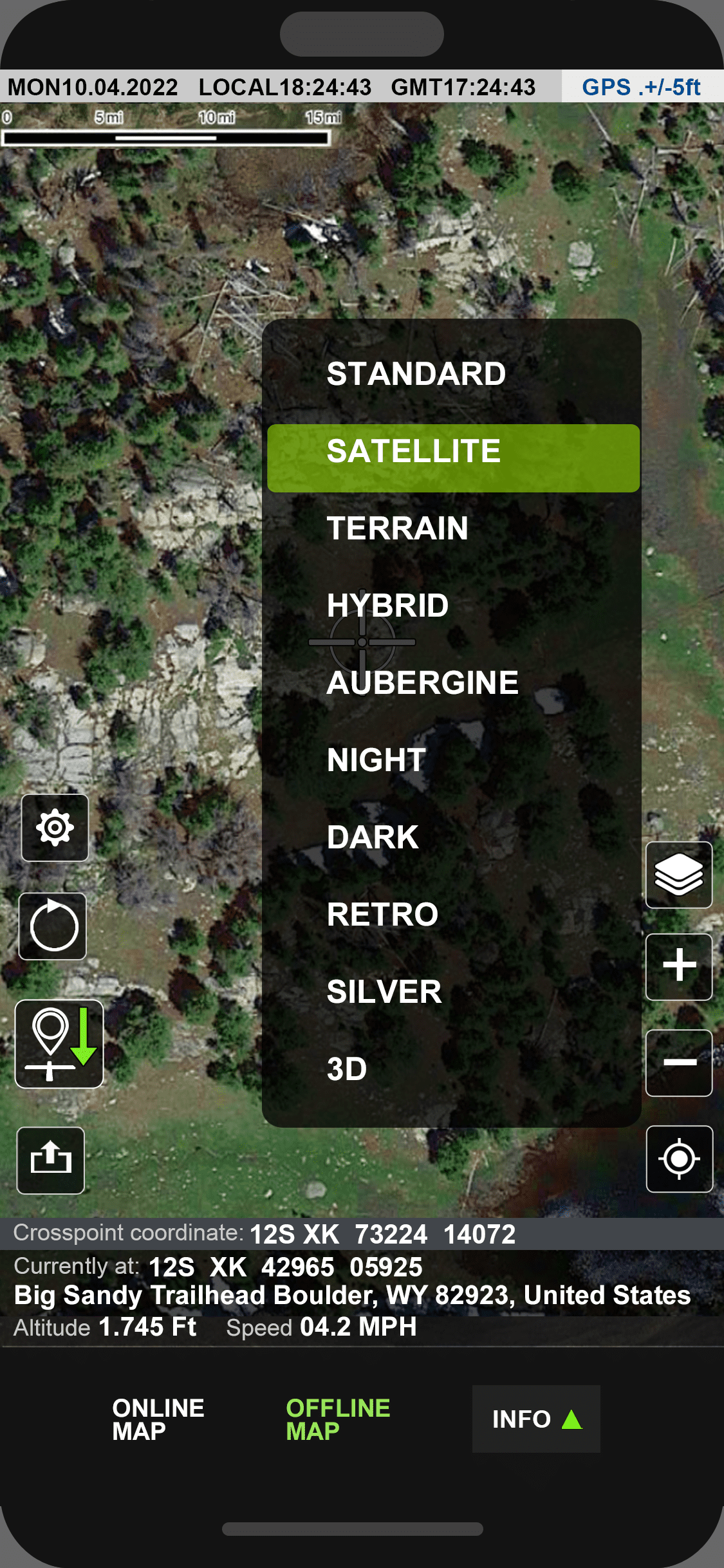Viewport: 724px width, 1568px height.
Task: Collapse the INFO panel
Action: pos(536,1419)
